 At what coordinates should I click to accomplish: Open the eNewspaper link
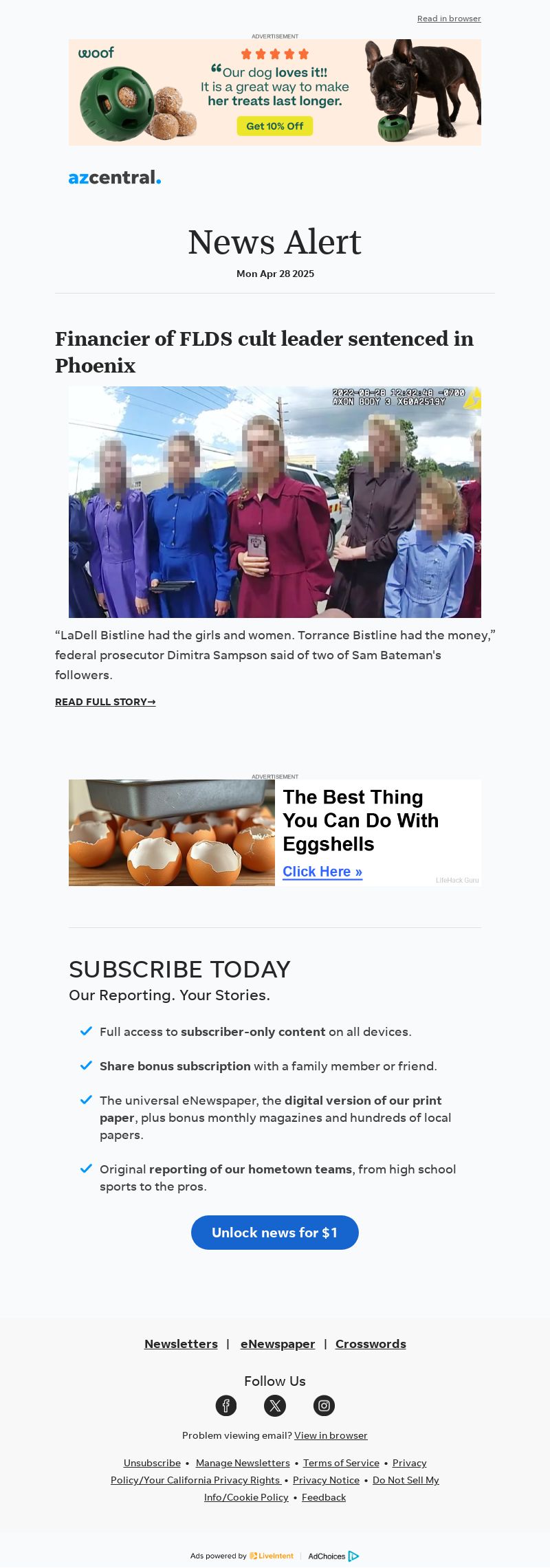click(278, 1344)
